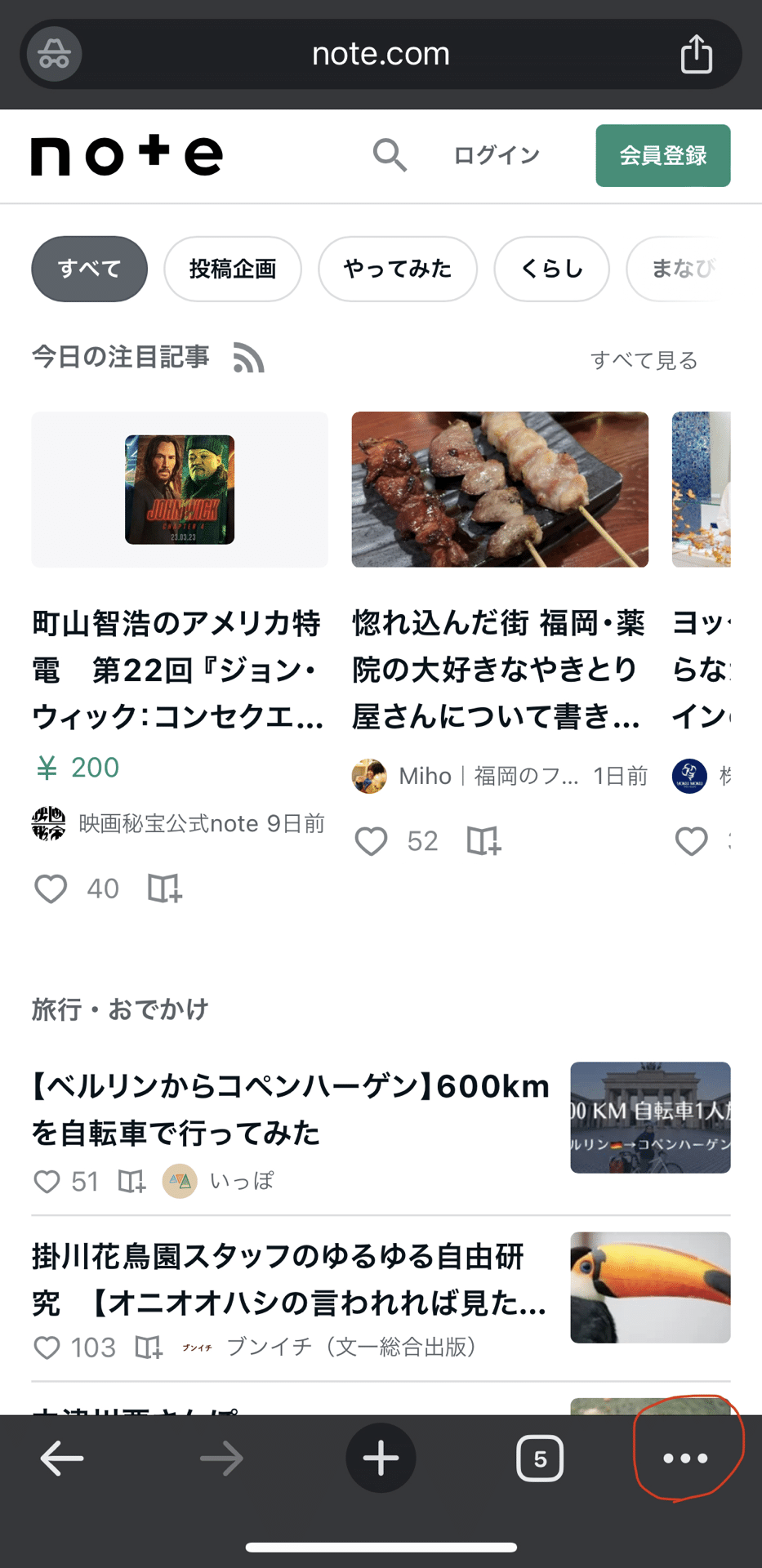Like the Miho yakitori article
The width and height of the screenshot is (762, 1568).
[371, 841]
